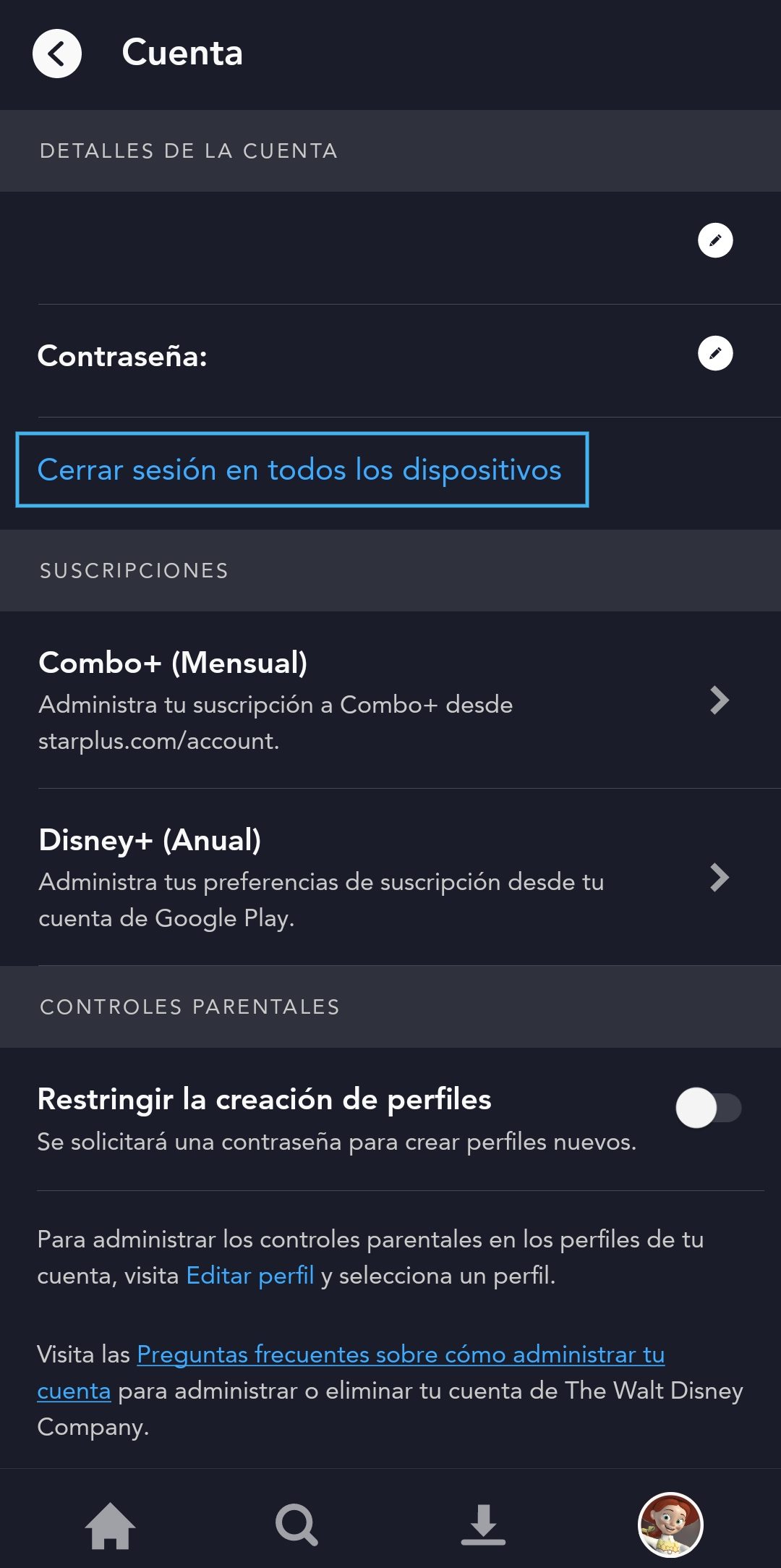Open the profile avatar tab
The width and height of the screenshot is (781, 1568).
pos(670,1525)
